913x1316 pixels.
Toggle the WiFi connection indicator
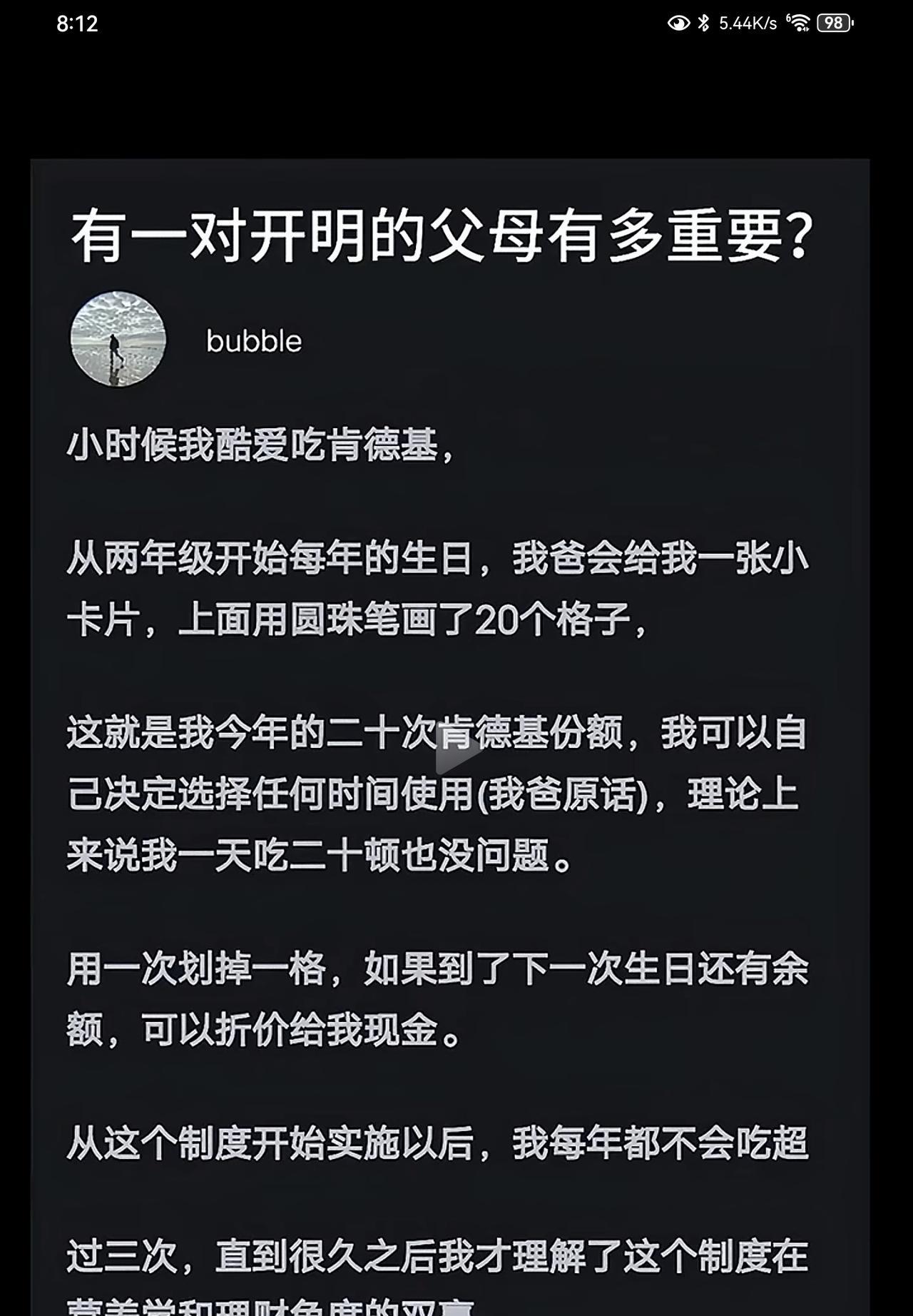point(800,24)
